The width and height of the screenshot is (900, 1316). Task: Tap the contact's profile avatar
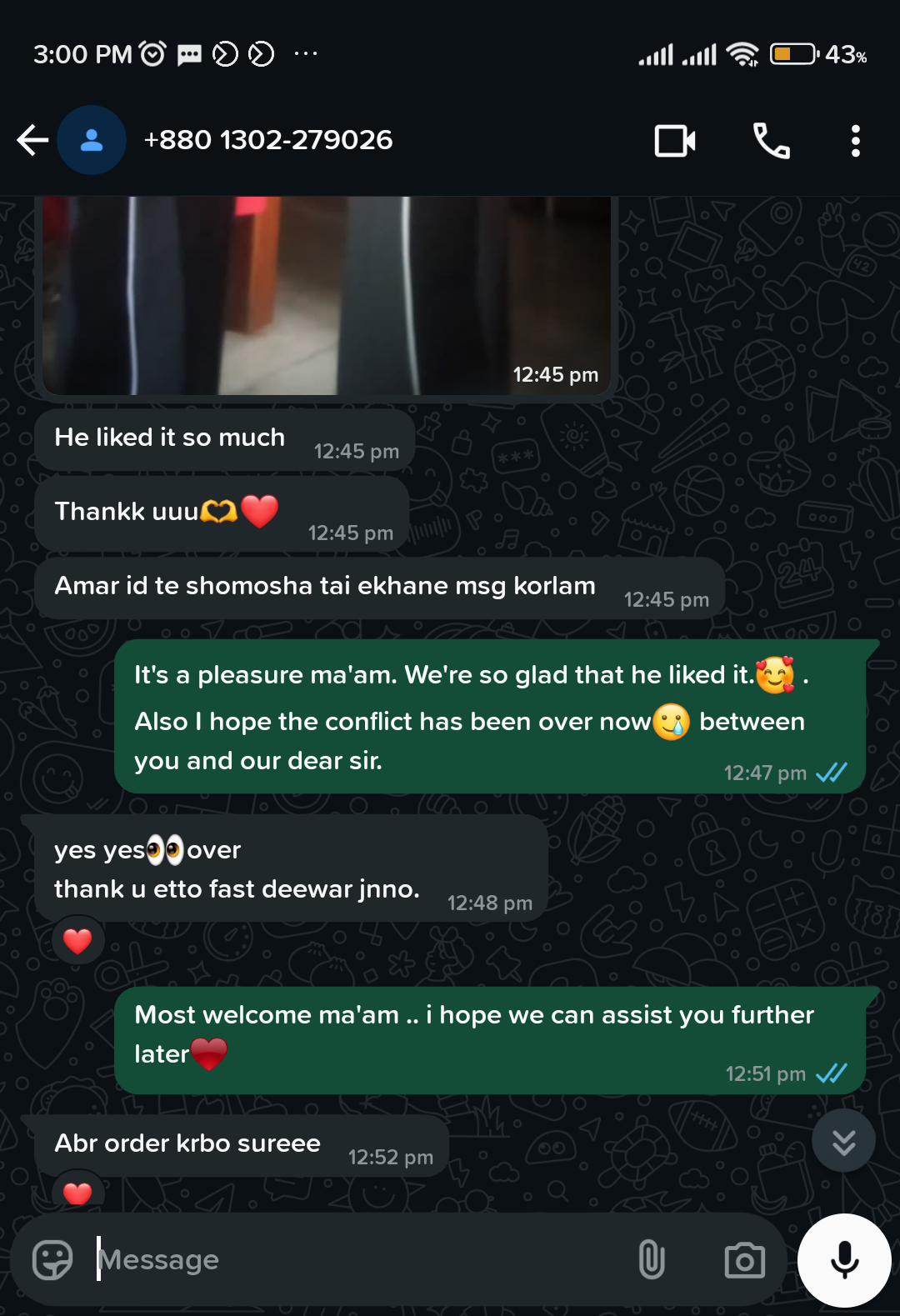[x=92, y=140]
